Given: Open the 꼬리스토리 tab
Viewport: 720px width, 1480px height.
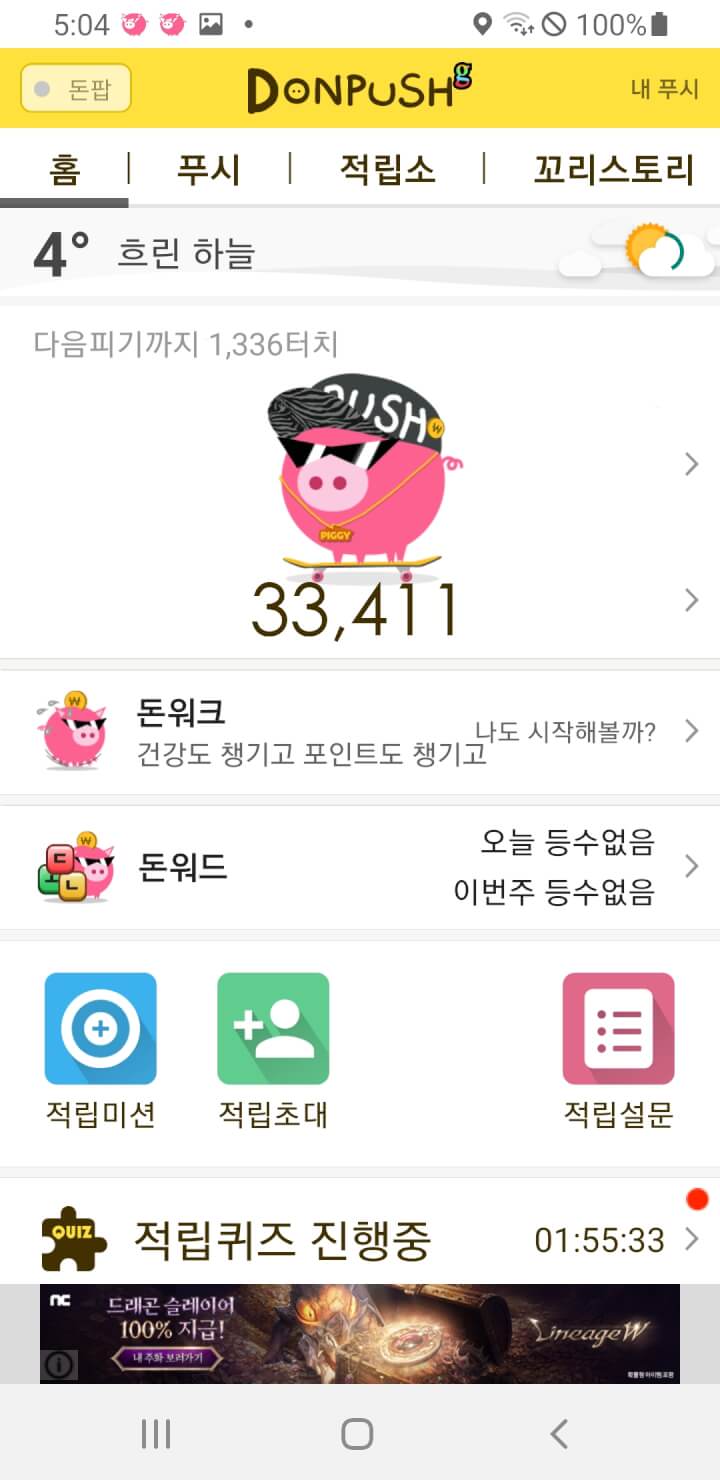Looking at the screenshot, I should click(613, 169).
